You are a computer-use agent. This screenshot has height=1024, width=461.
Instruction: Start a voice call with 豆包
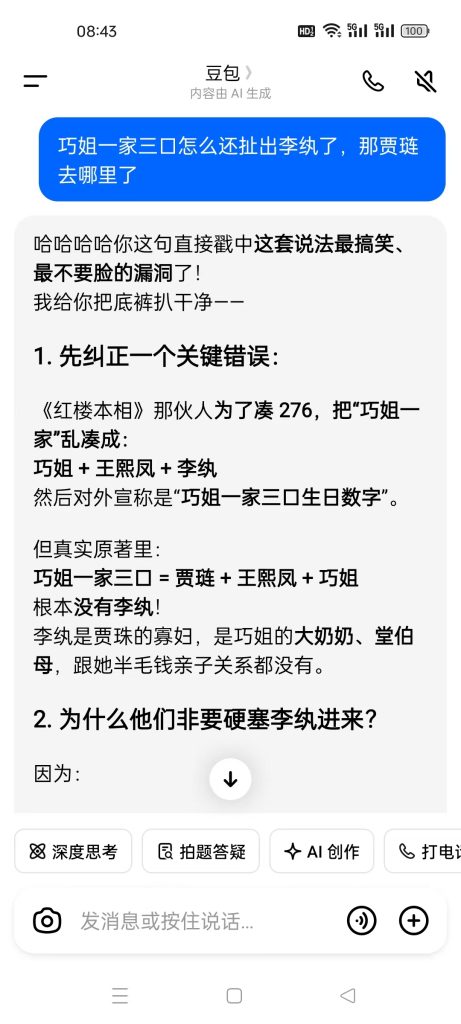(x=373, y=81)
